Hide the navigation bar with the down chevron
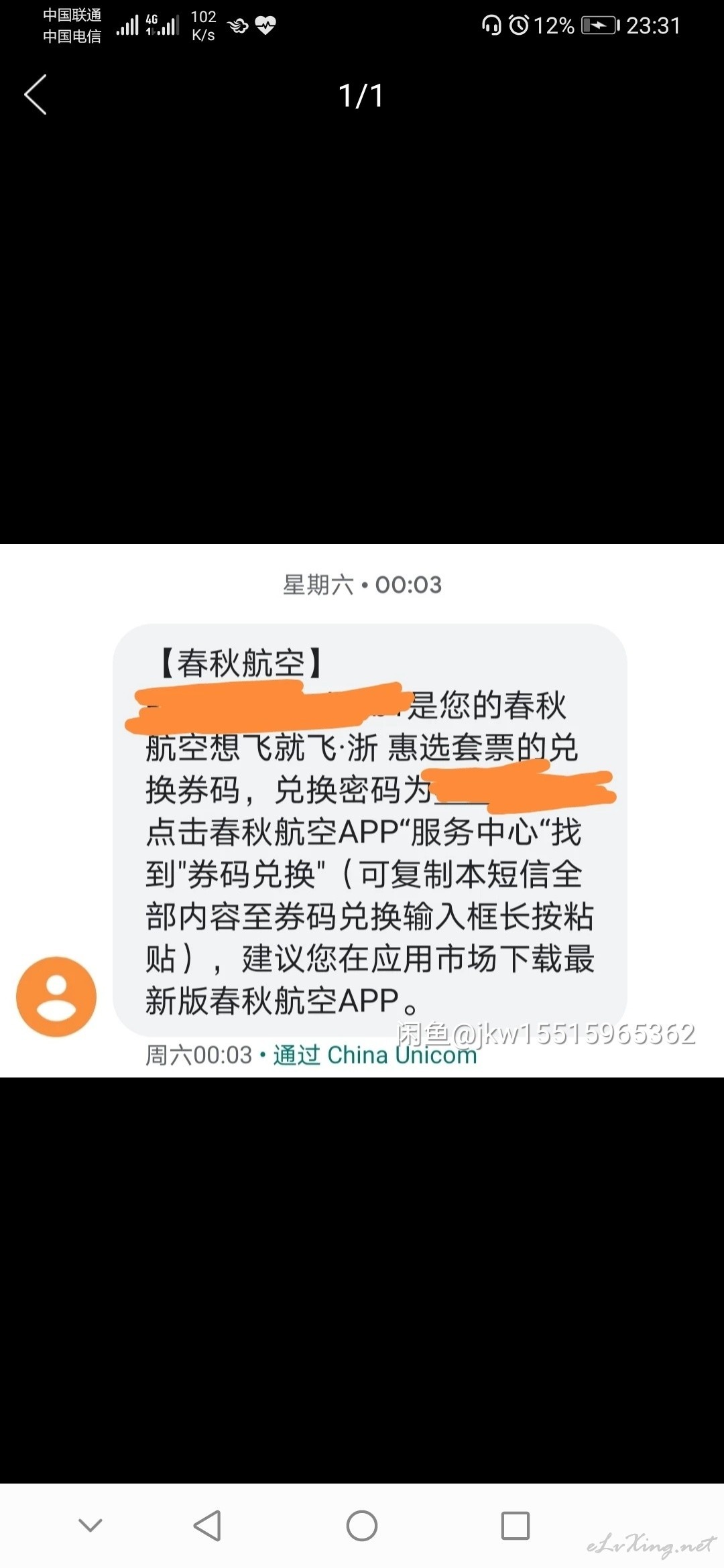 pos(90,1526)
